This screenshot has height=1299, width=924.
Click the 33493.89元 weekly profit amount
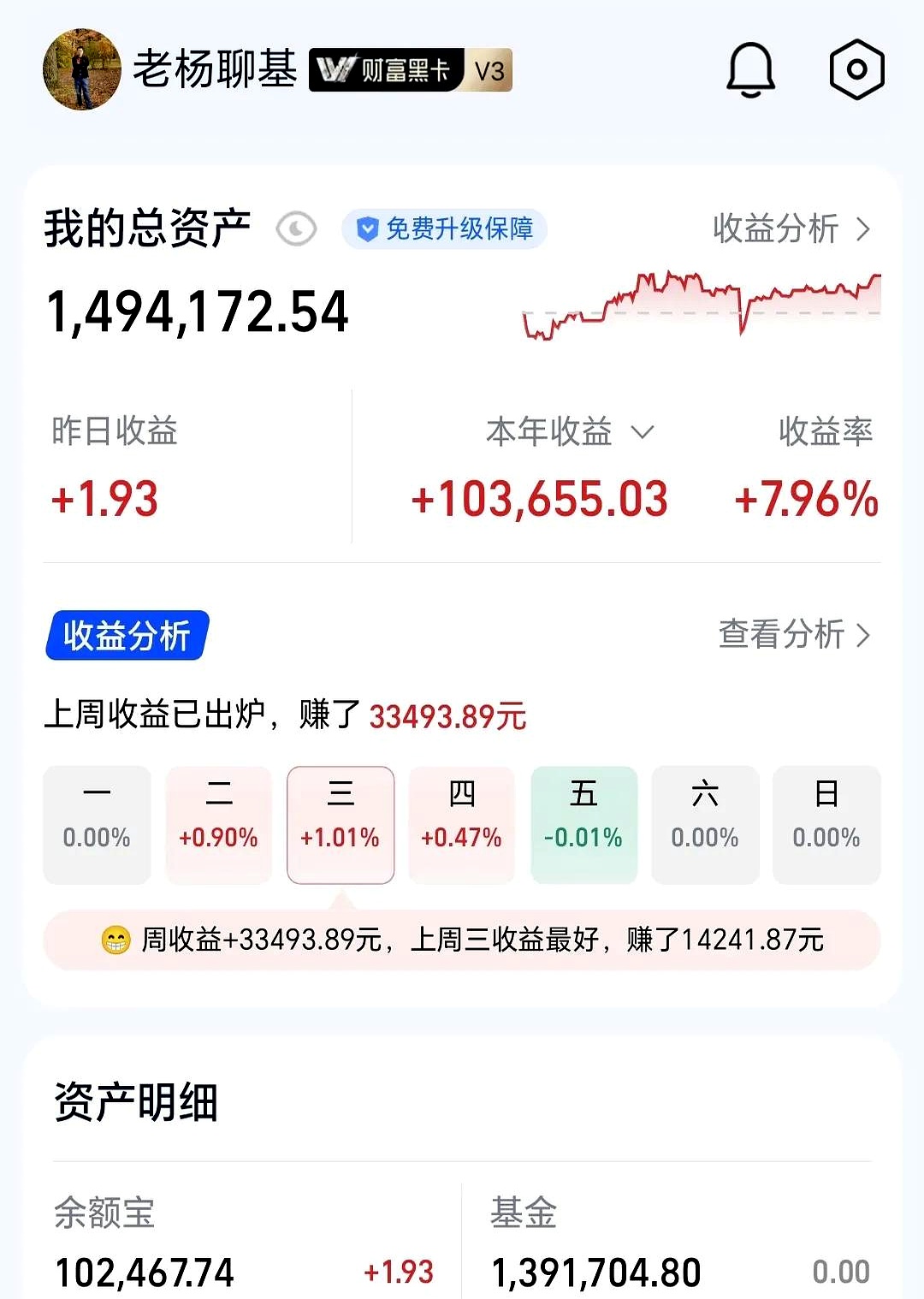click(x=447, y=715)
